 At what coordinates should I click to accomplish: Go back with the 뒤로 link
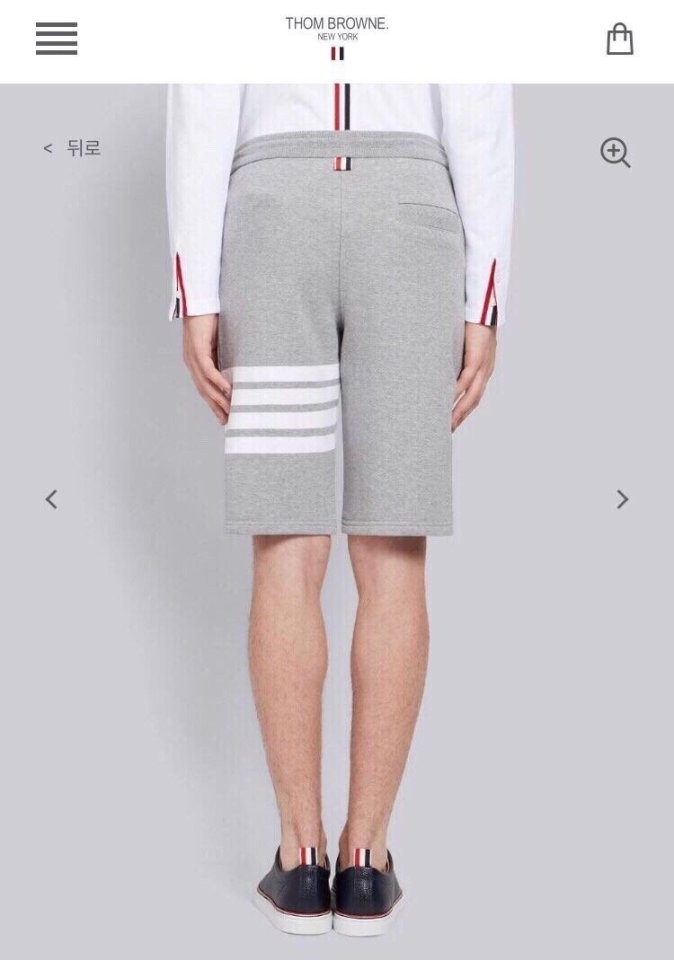click(73, 148)
